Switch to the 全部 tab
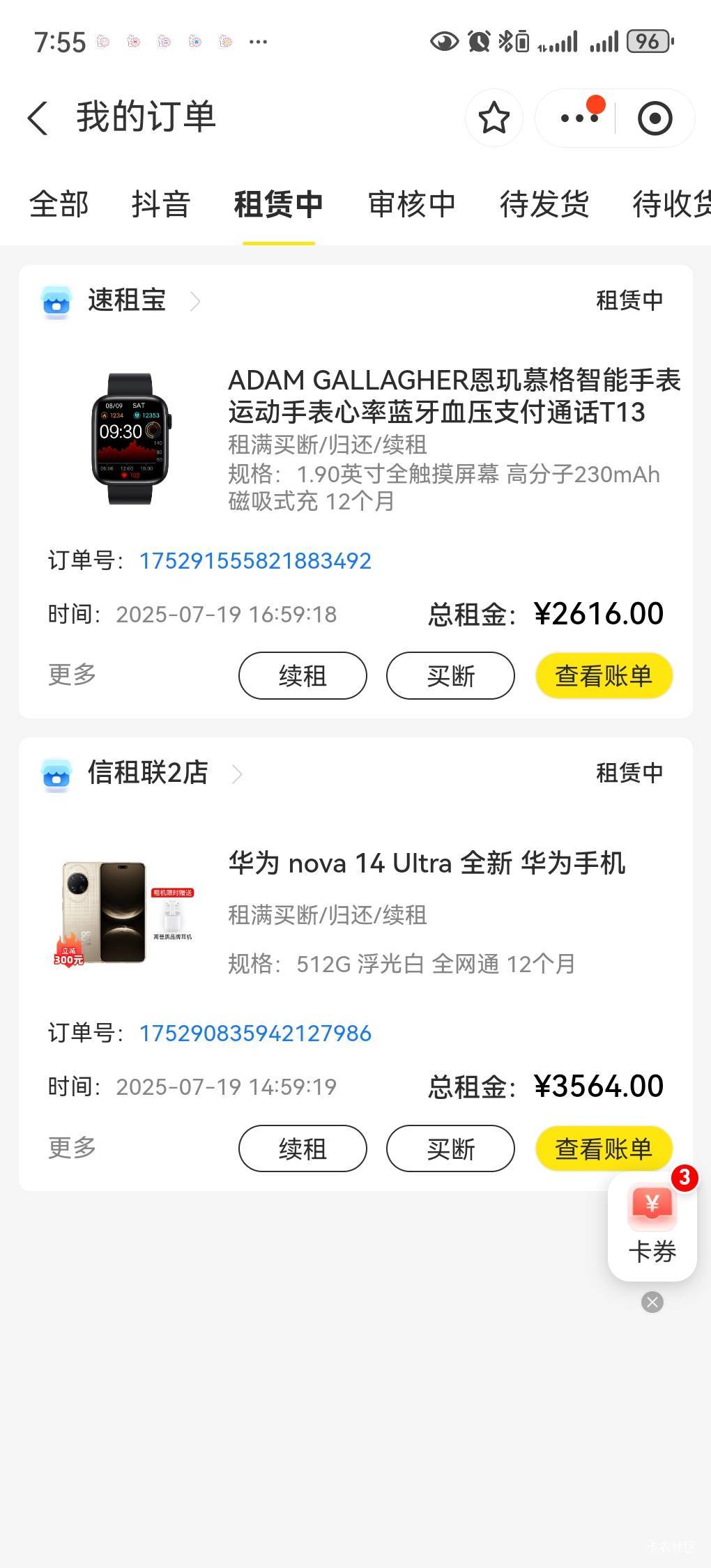This screenshot has width=711, height=1568. [x=59, y=204]
